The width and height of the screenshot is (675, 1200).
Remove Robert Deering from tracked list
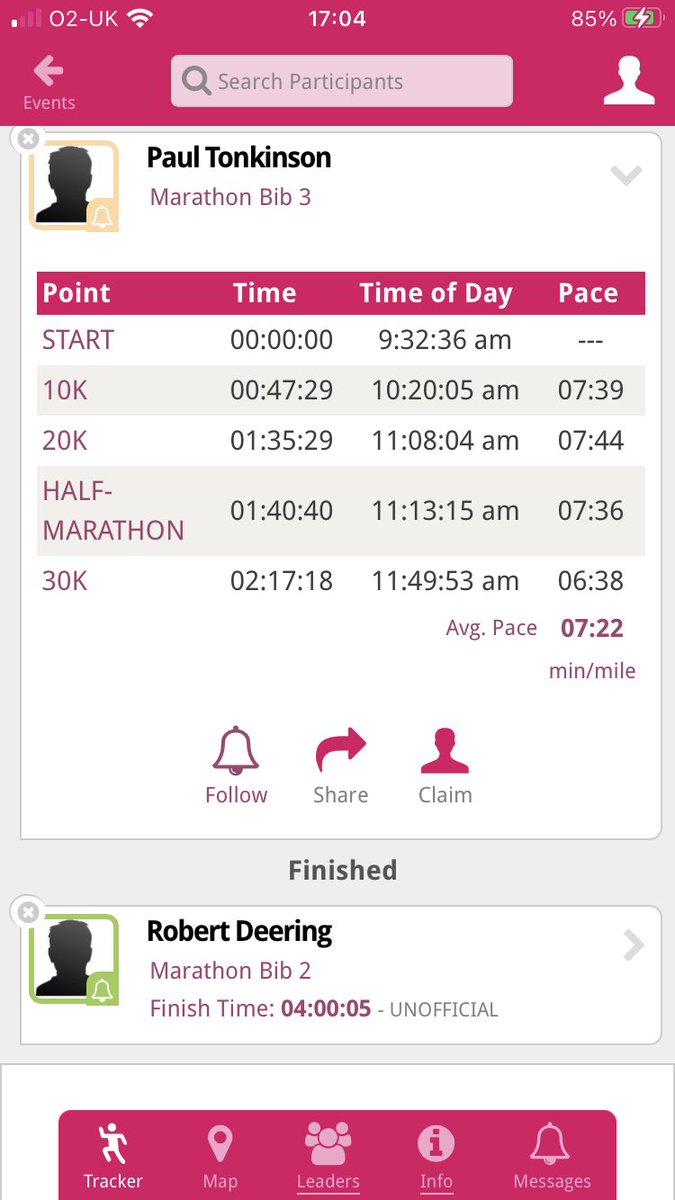click(28, 912)
